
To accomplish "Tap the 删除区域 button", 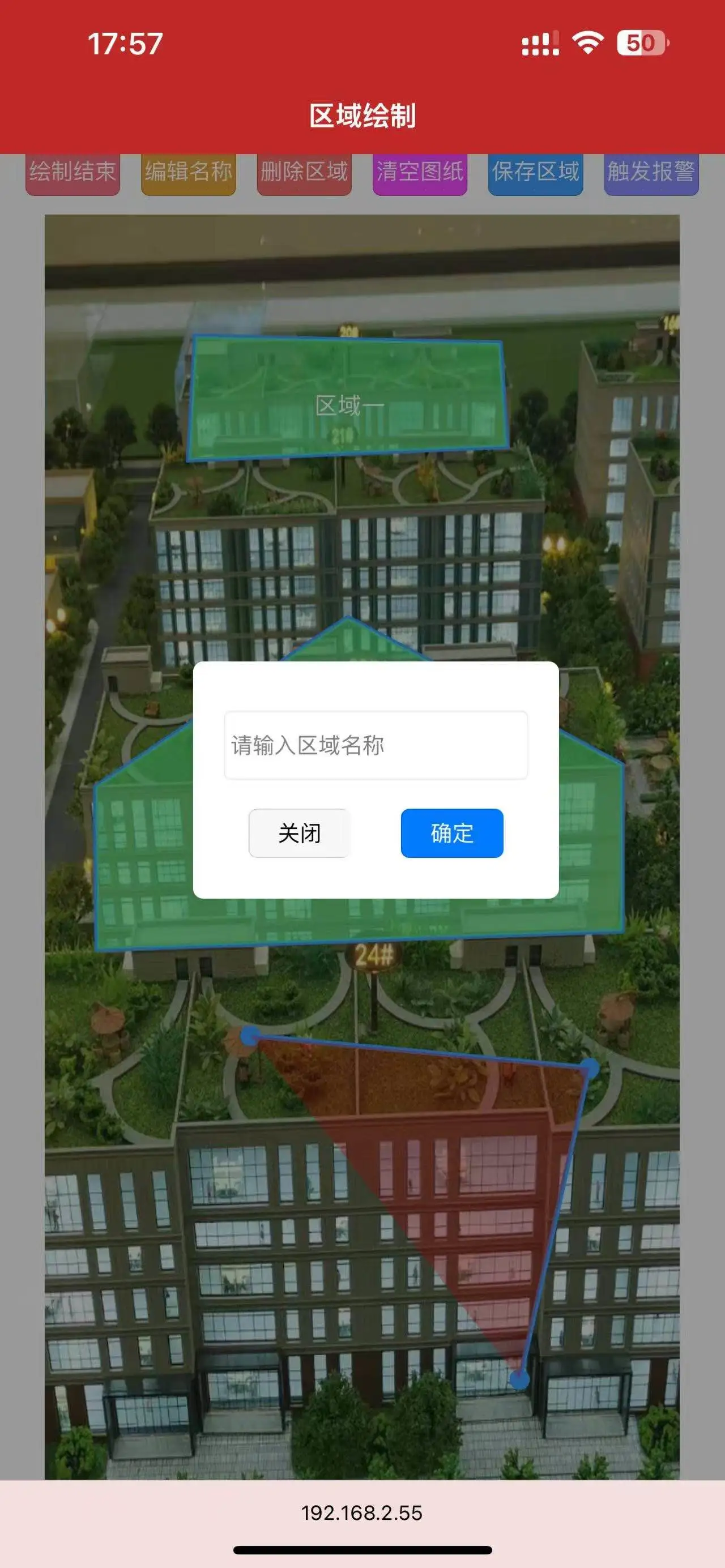I will [x=304, y=173].
